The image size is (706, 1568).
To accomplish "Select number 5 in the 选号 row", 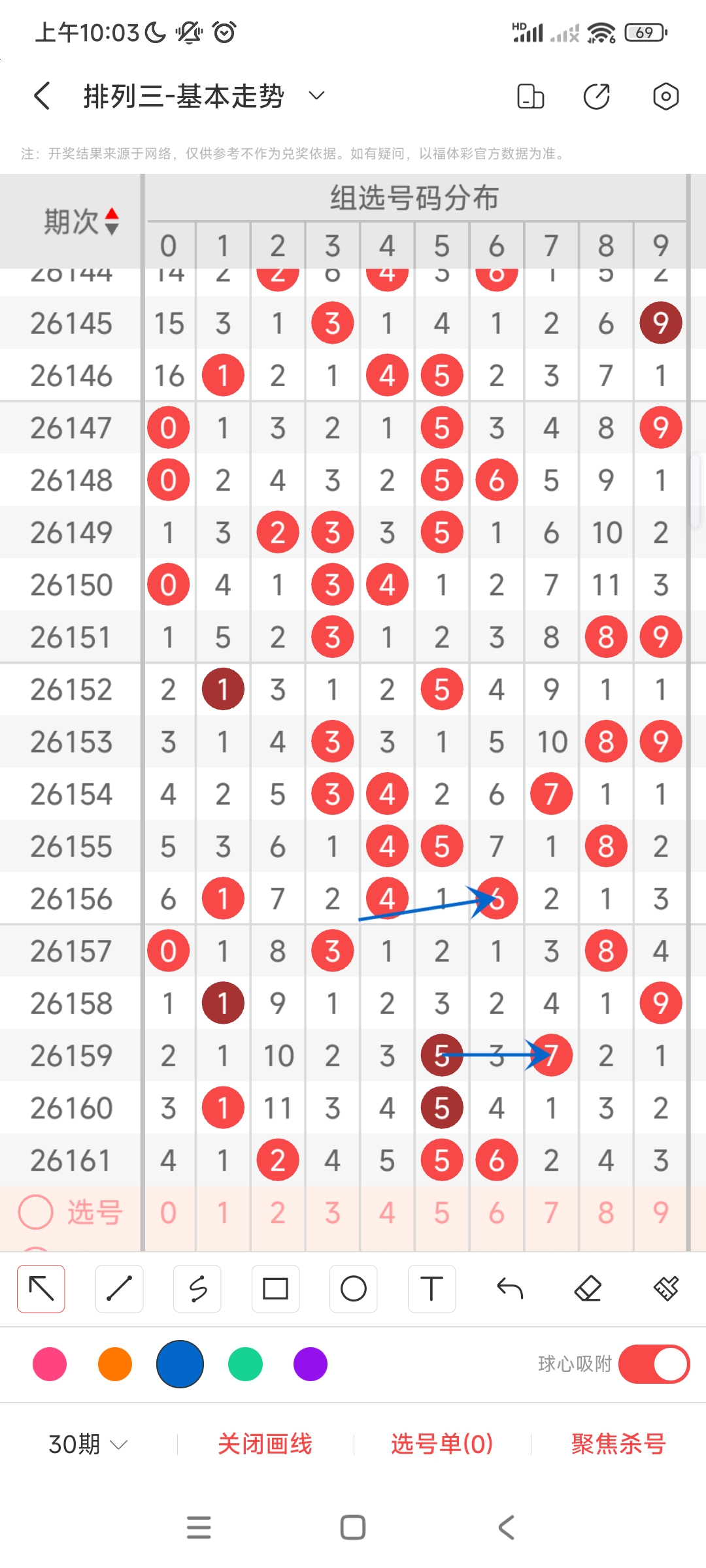I will click(442, 1213).
